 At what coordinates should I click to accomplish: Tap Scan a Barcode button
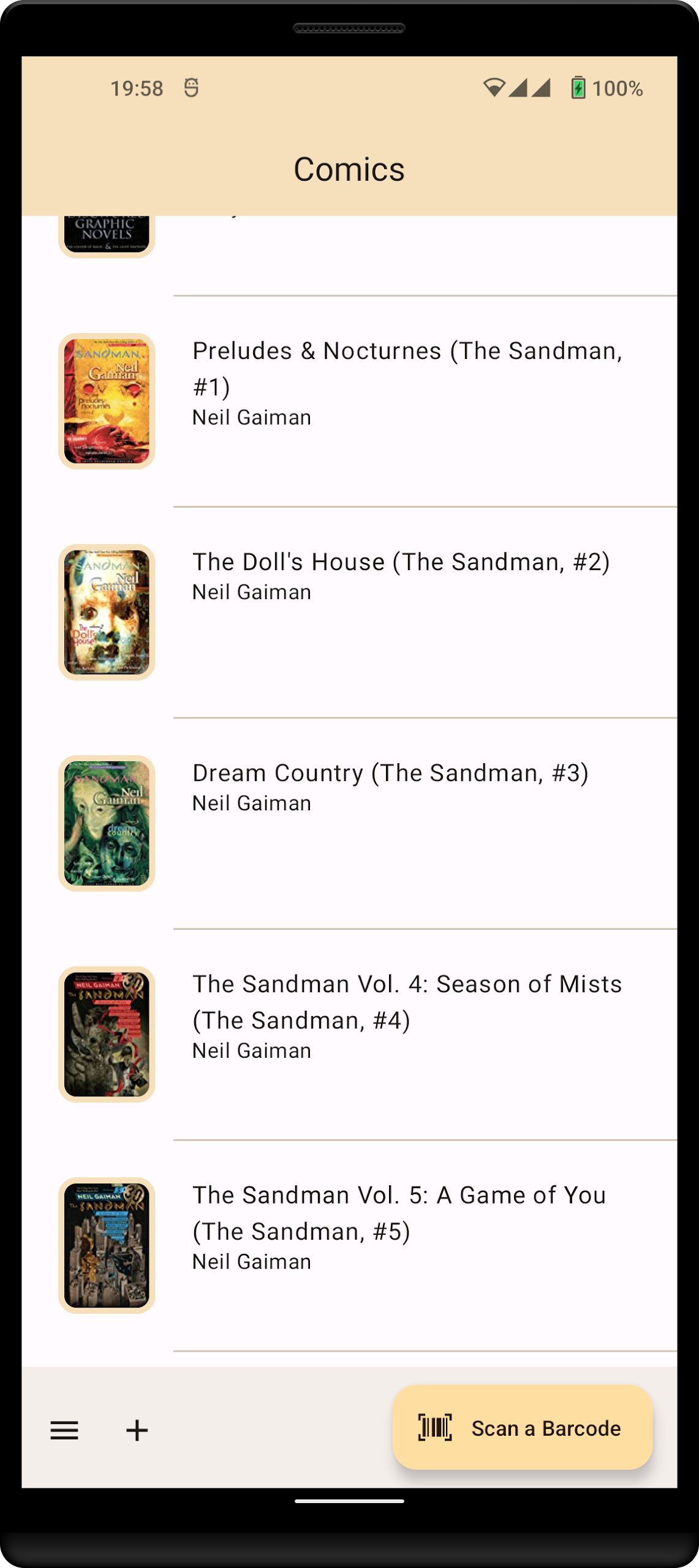coord(523,1428)
